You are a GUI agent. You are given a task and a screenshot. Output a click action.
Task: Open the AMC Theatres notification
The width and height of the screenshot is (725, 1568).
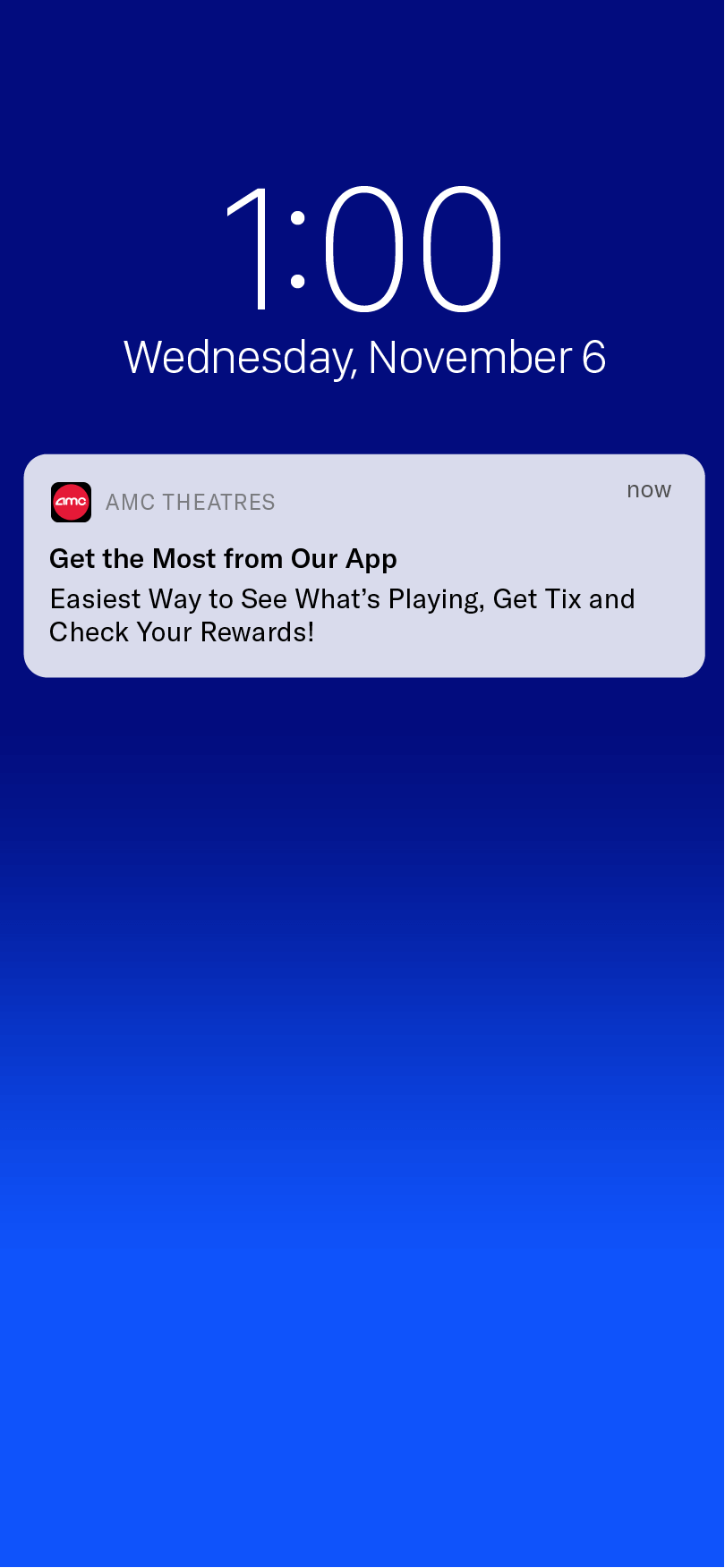click(x=363, y=566)
